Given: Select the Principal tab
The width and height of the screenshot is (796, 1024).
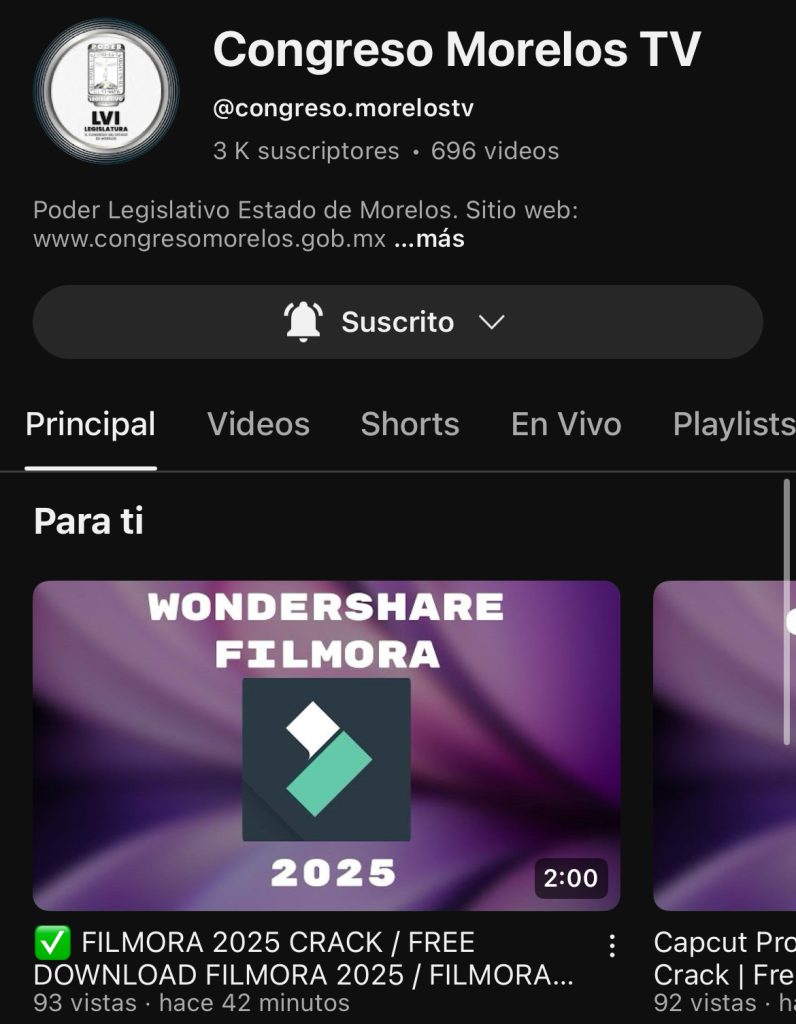Looking at the screenshot, I should (x=90, y=424).
